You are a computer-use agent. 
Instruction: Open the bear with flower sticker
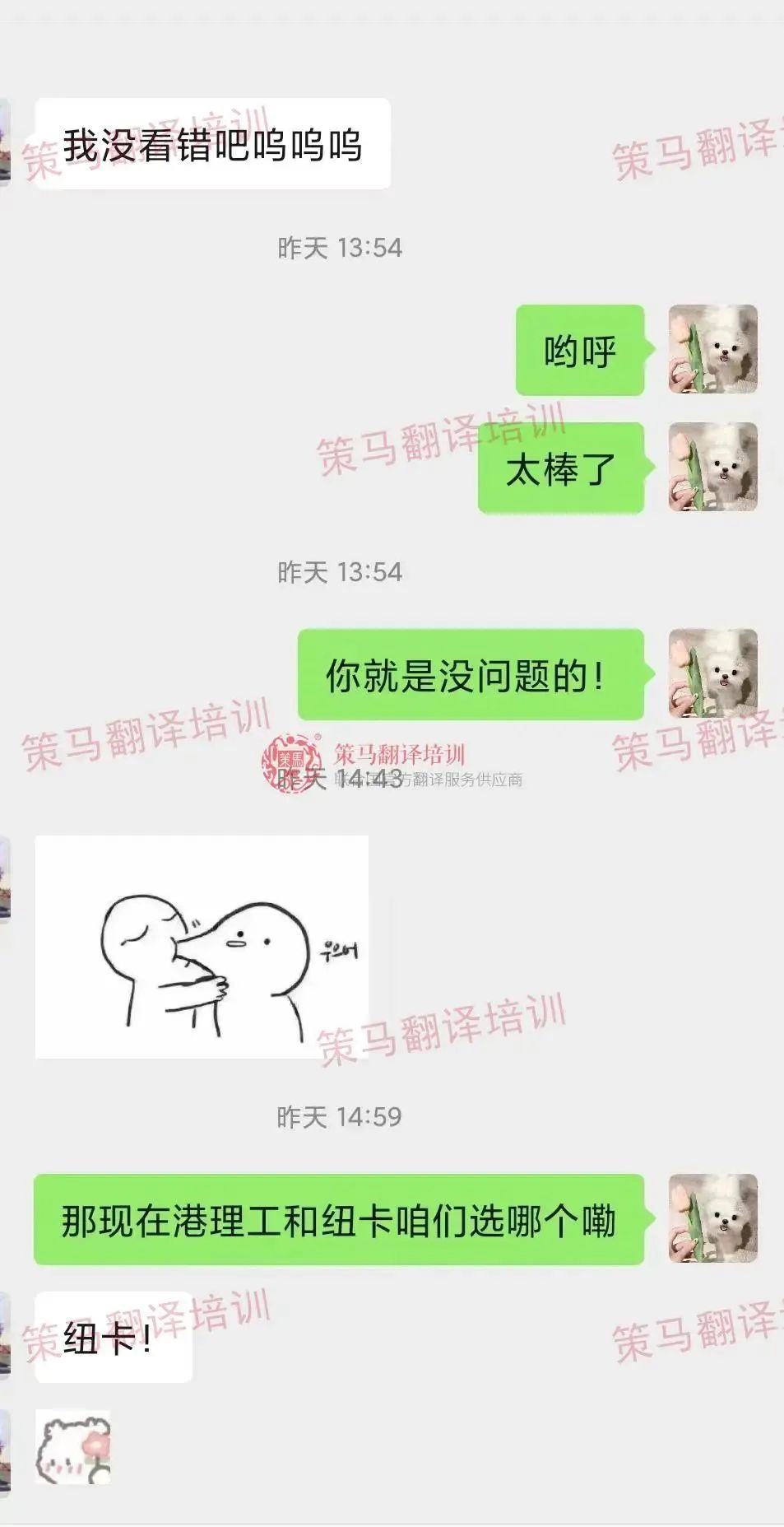[72, 1446]
